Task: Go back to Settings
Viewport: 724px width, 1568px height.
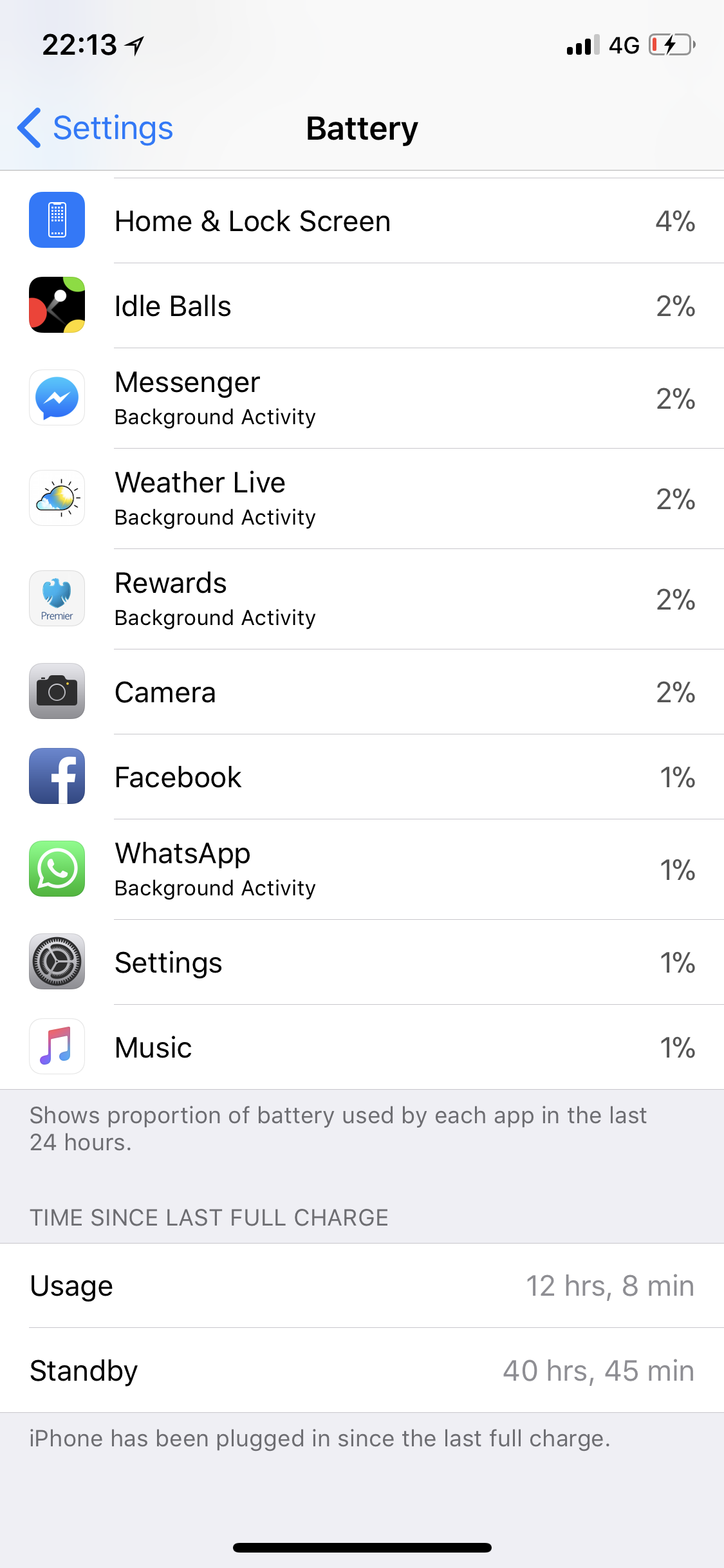Action: (95, 128)
